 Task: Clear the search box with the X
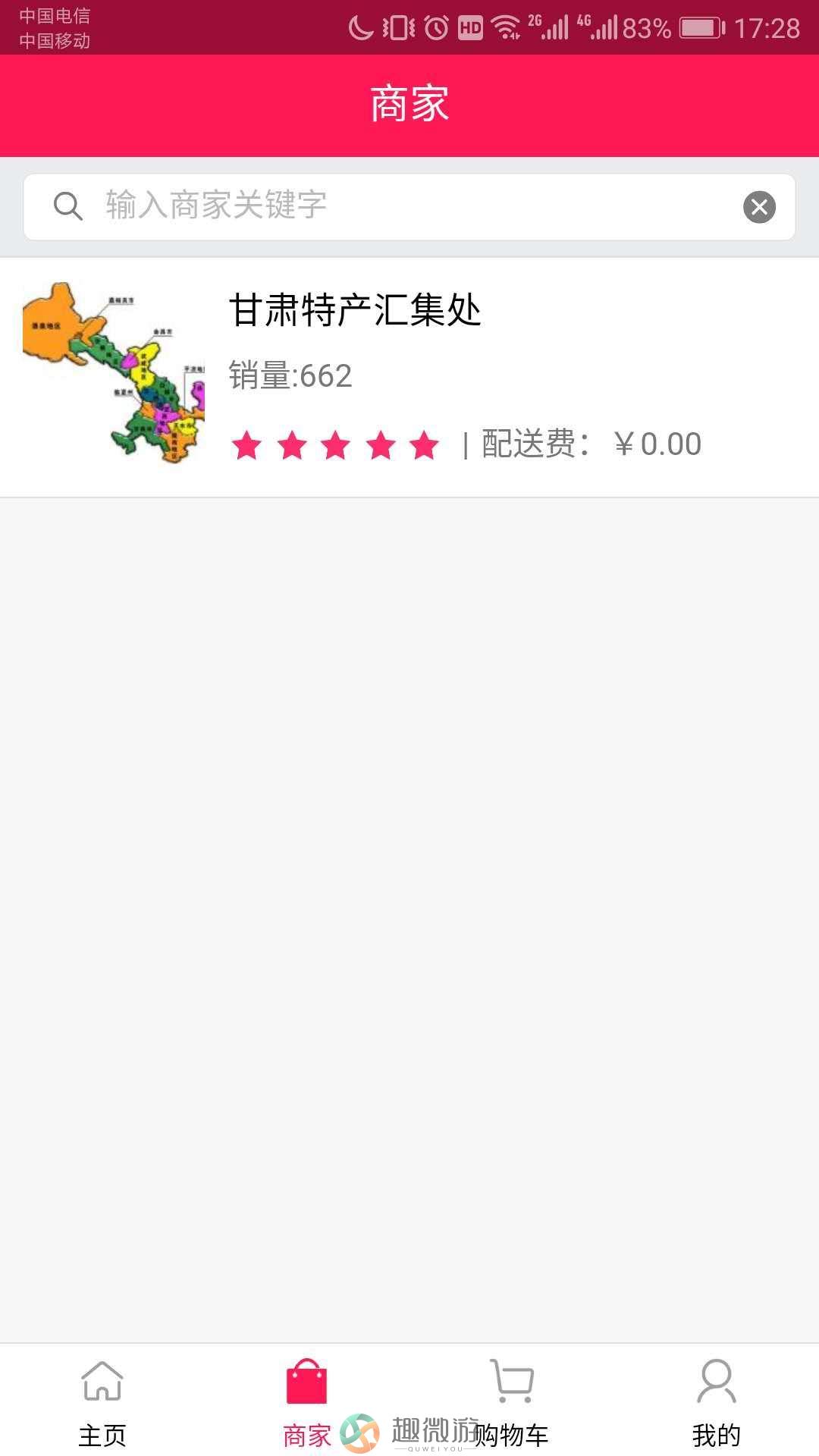coord(759,207)
